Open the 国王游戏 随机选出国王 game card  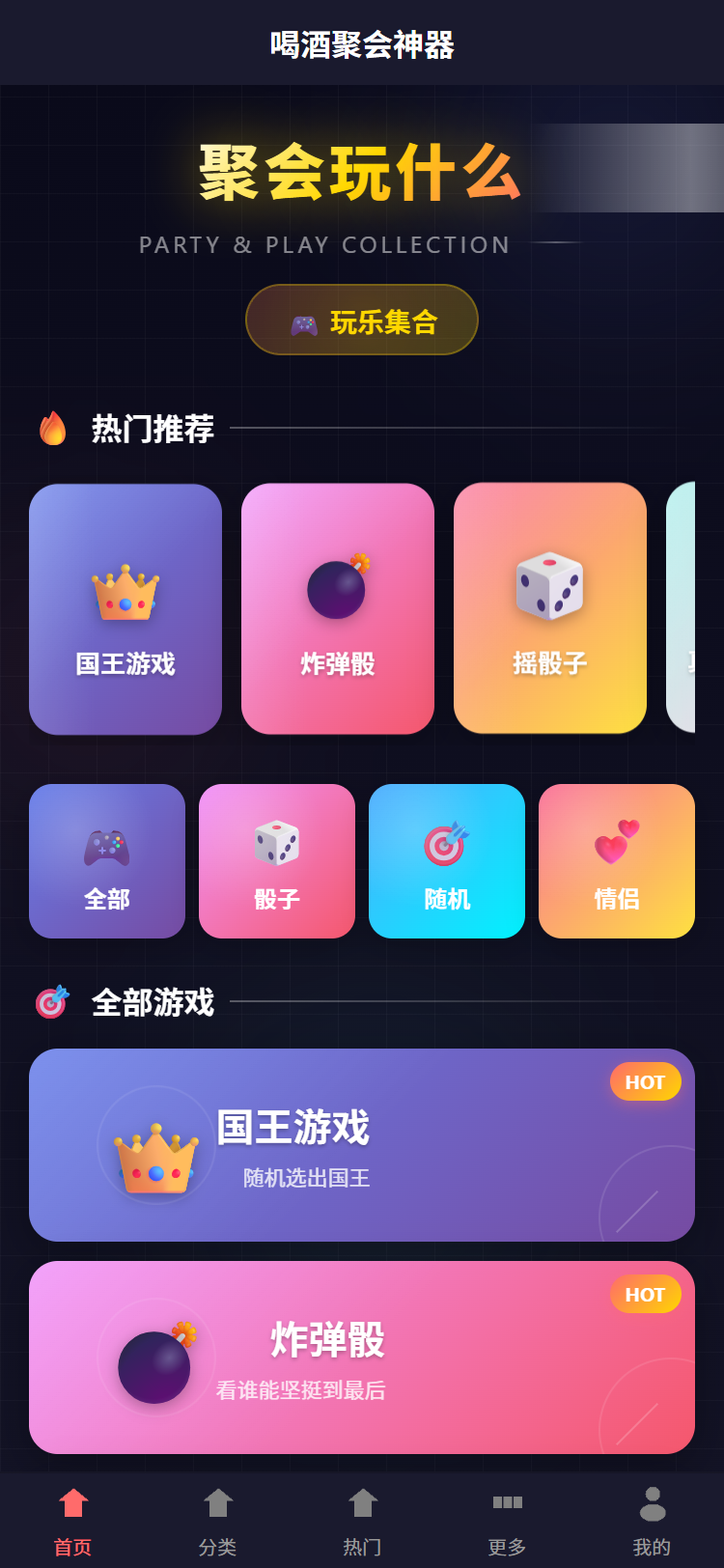click(x=362, y=1145)
